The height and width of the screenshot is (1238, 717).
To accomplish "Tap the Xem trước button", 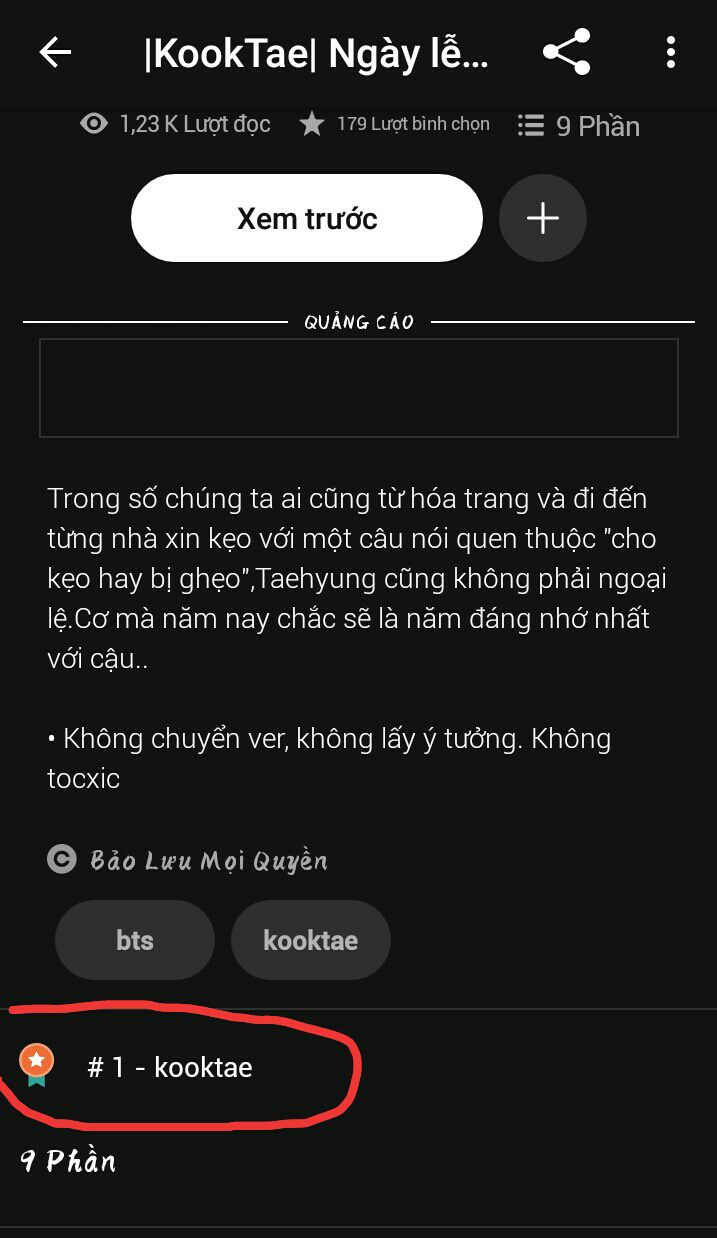I will coord(307,218).
